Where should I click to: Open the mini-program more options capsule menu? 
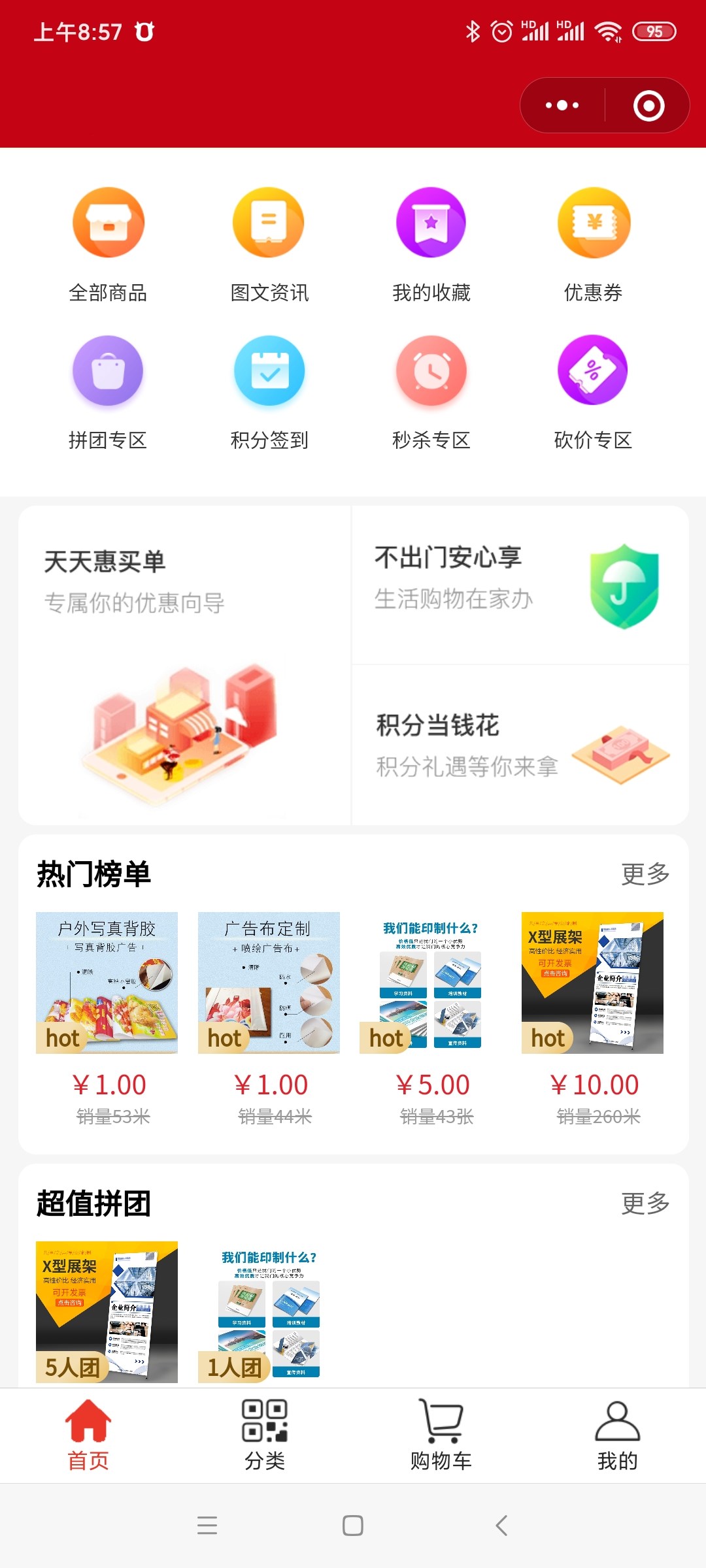[561, 105]
